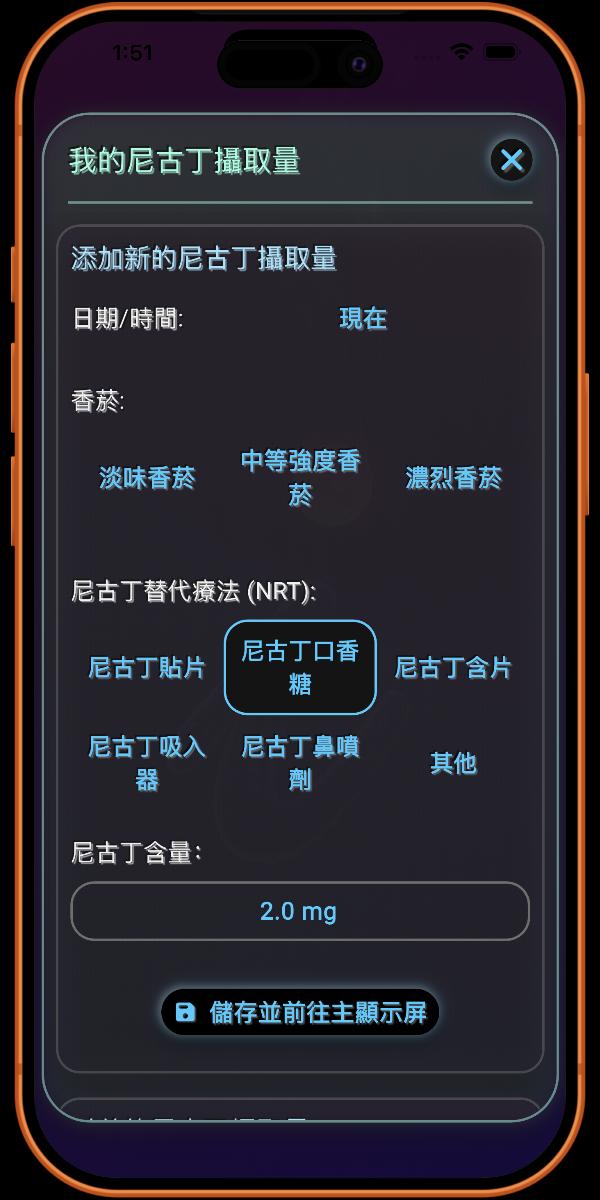The height and width of the screenshot is (1200, 600).
Task: Tap the selected 尼古丁口香糖 option
Action: 300,667
